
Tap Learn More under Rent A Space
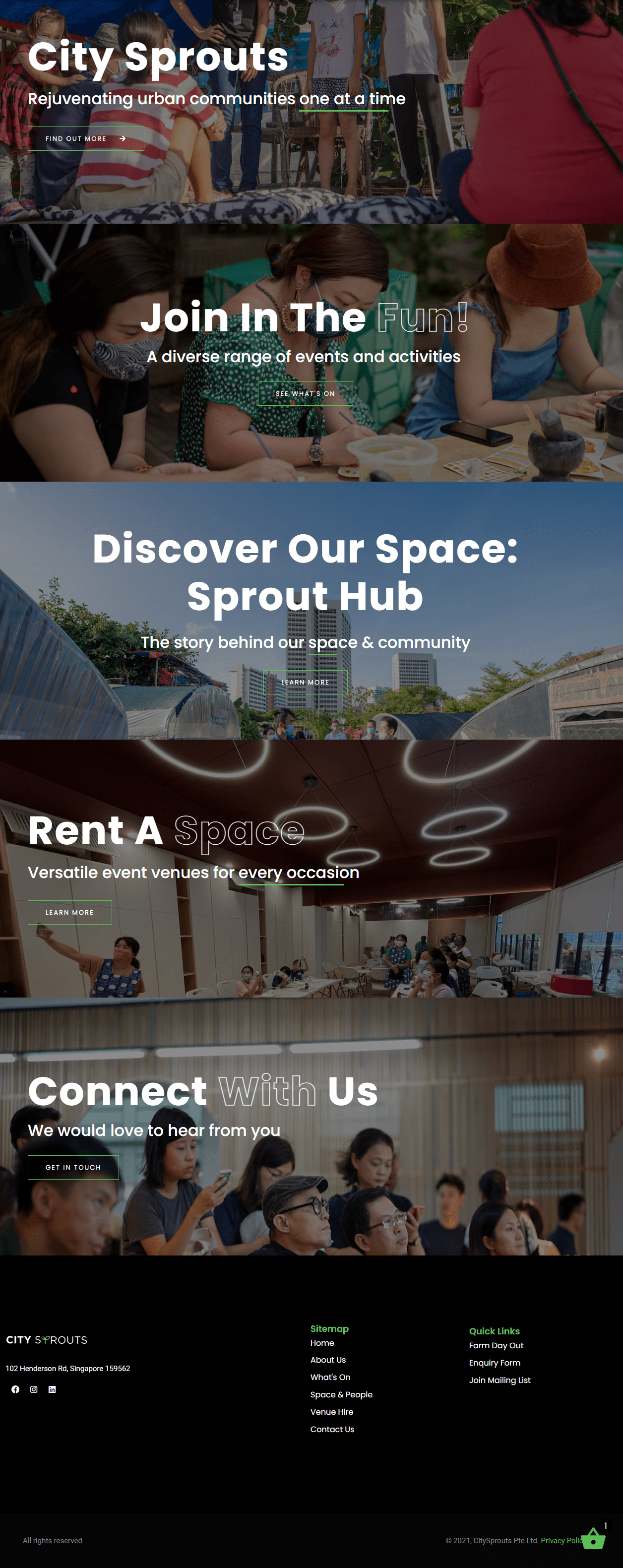click(x=69, y=912)
